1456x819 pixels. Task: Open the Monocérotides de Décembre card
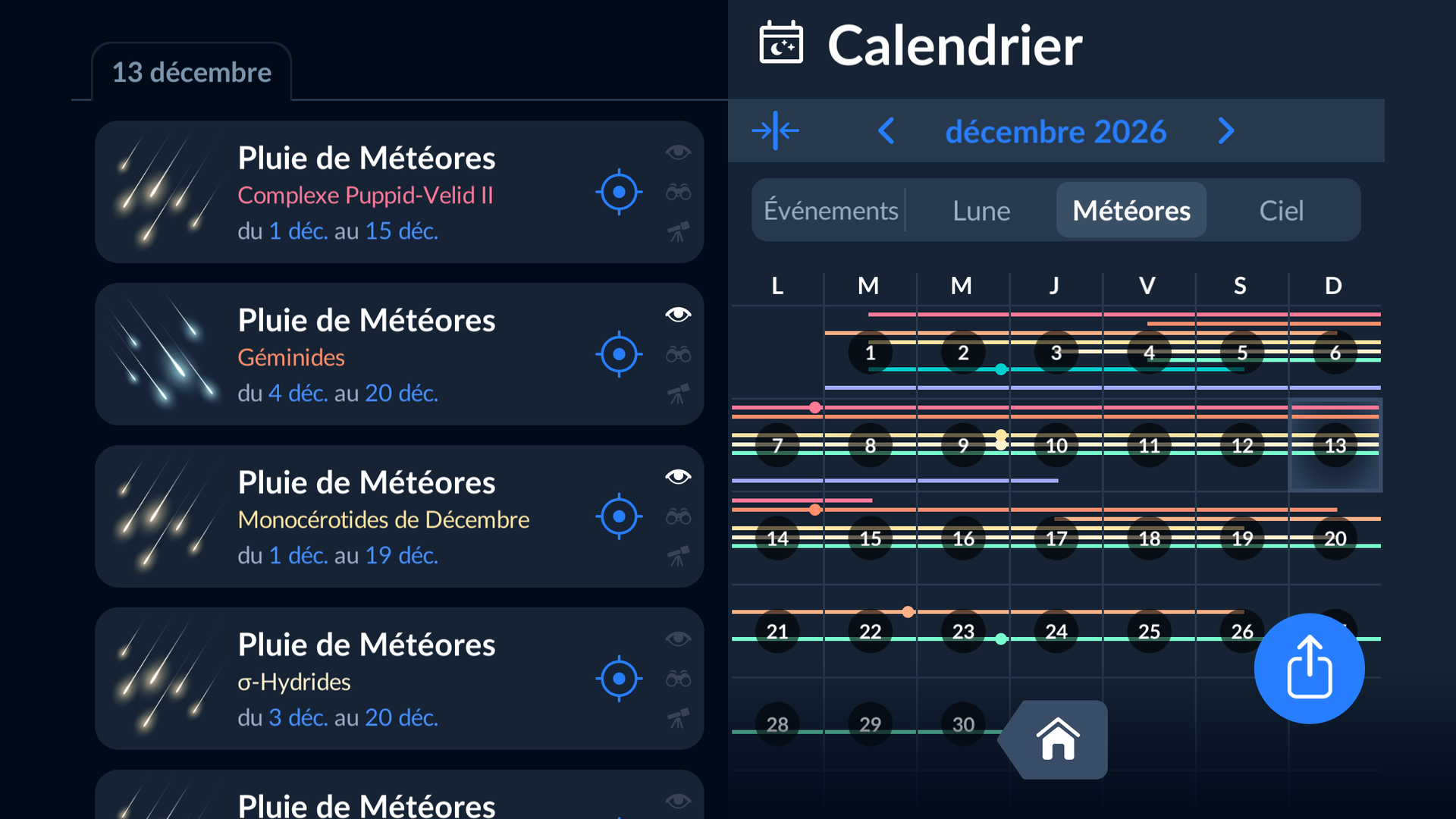(400, 516)
